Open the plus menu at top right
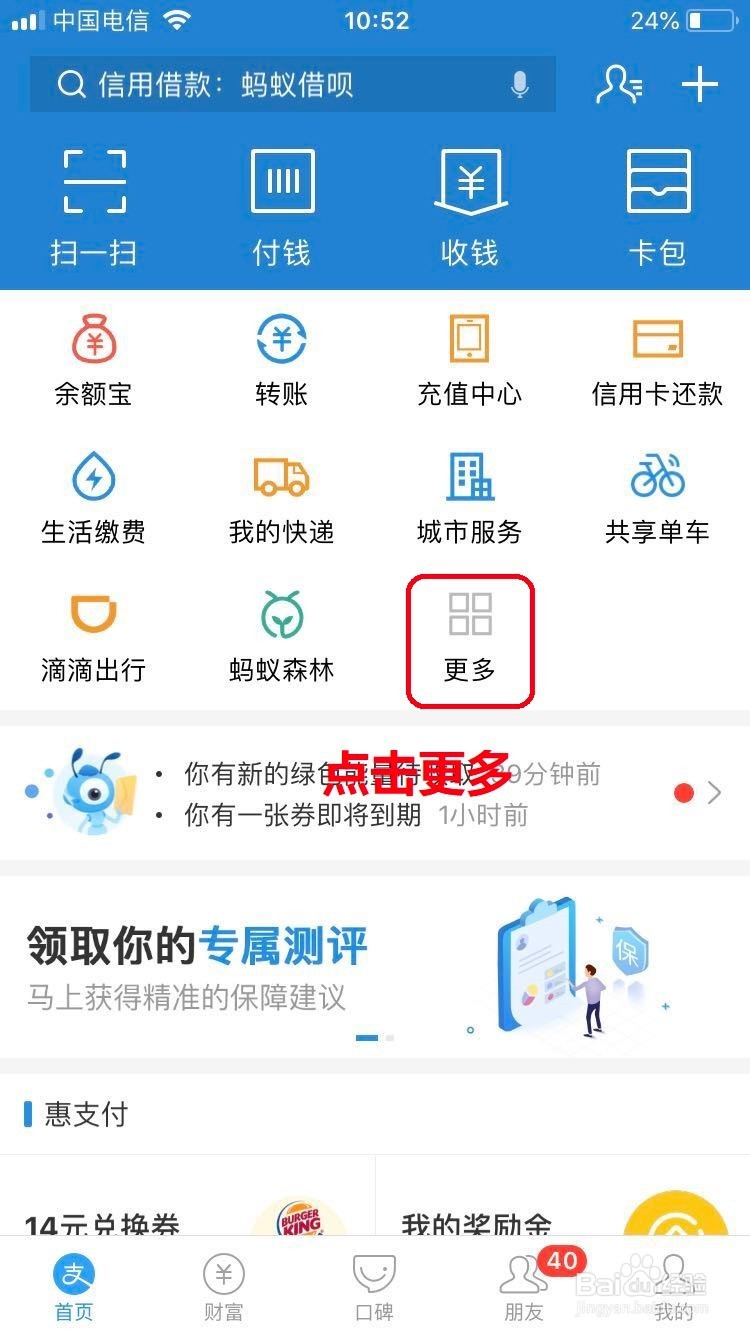Viewport: 750px width, 1334px height. click(x=699, y=85)
